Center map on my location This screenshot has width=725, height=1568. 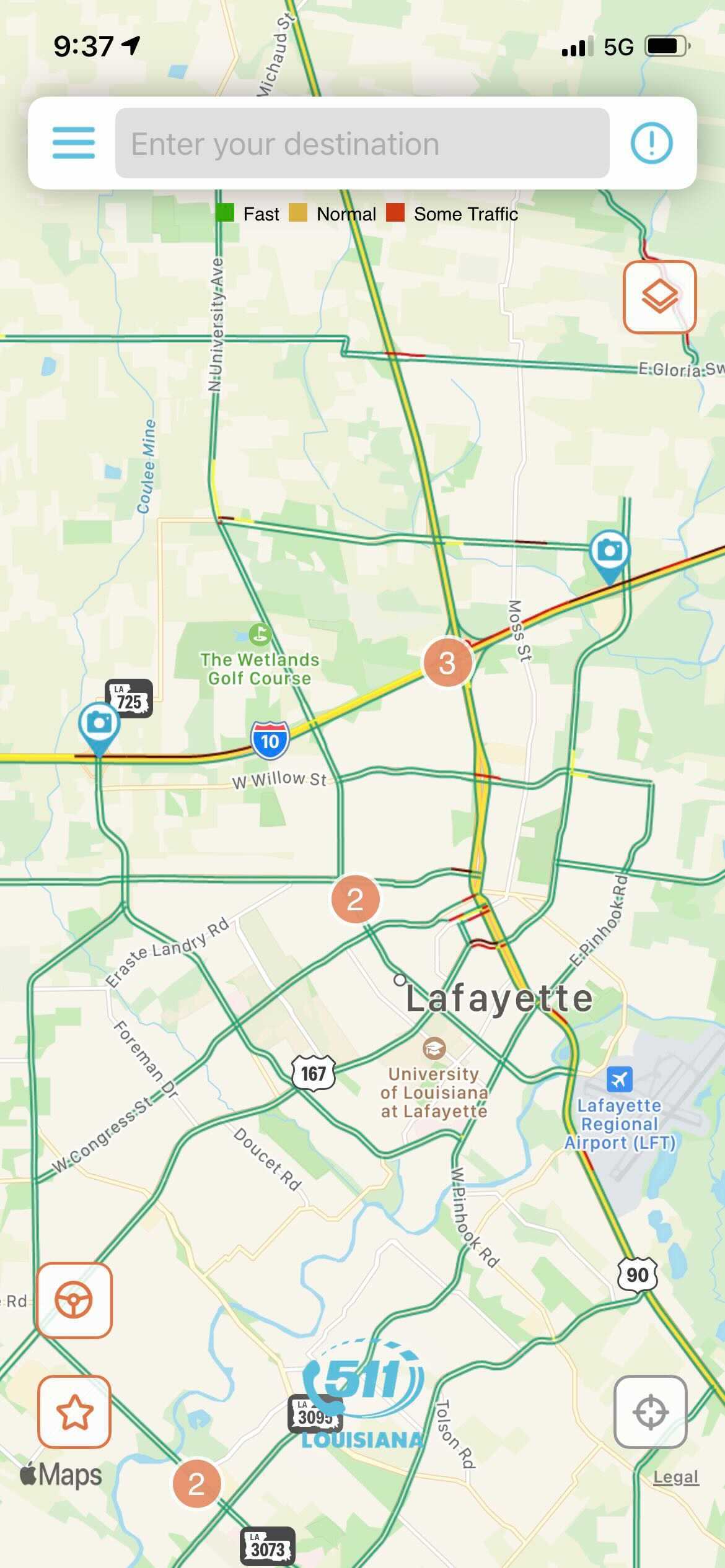click(x=650, y=1412)
